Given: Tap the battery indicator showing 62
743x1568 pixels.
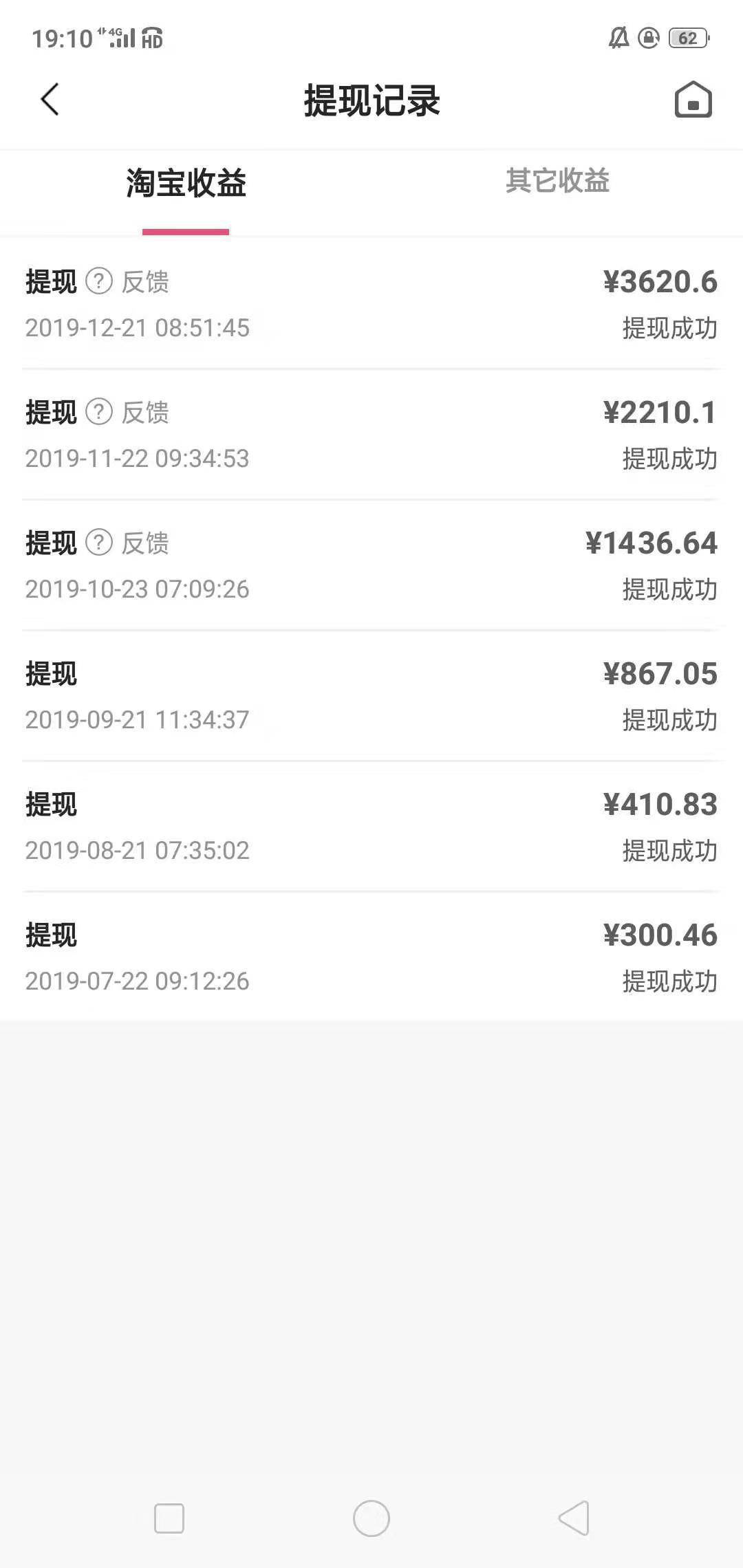Looking at the screenshot, I should tap(687, 40).
